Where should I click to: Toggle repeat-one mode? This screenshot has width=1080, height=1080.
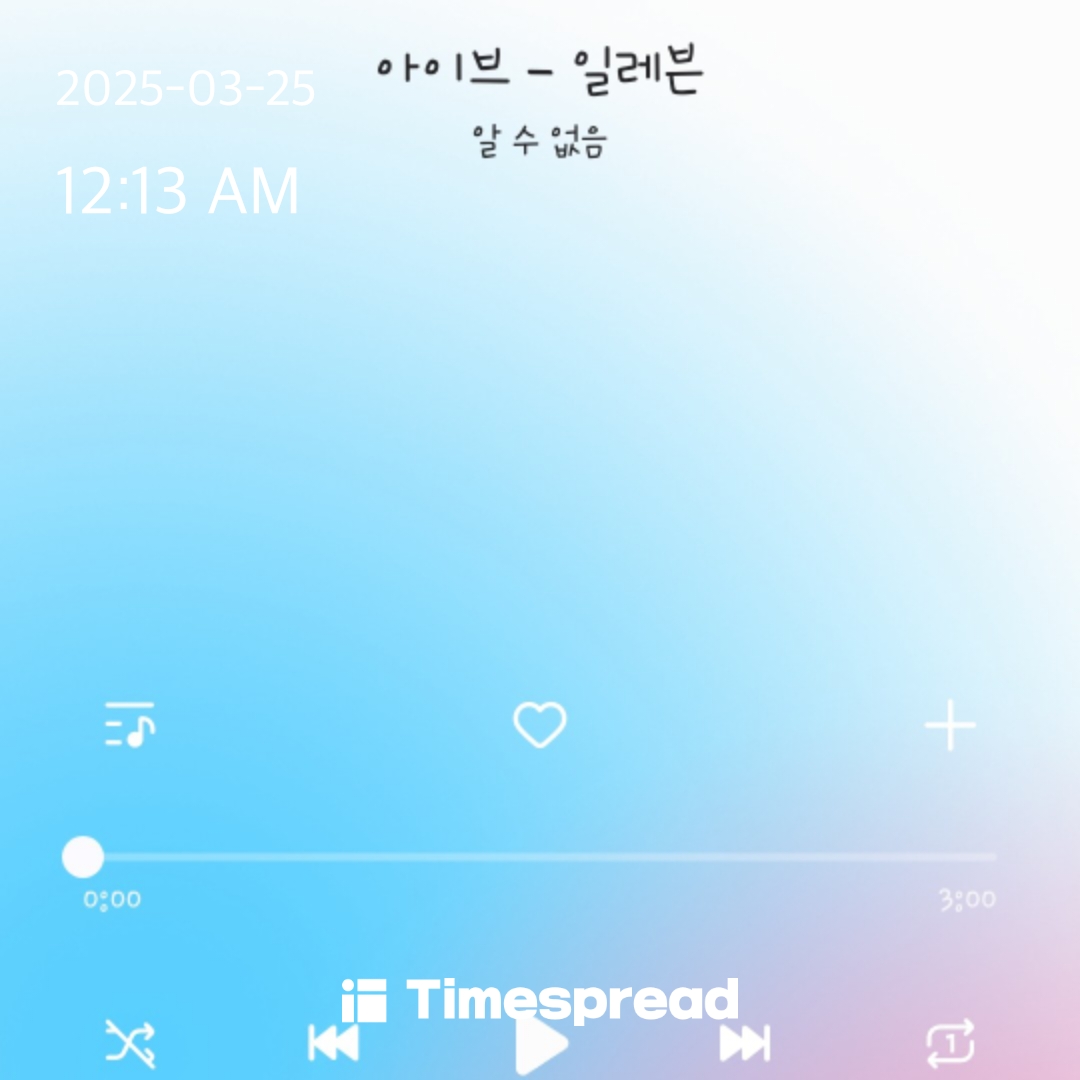point(950,1043)
